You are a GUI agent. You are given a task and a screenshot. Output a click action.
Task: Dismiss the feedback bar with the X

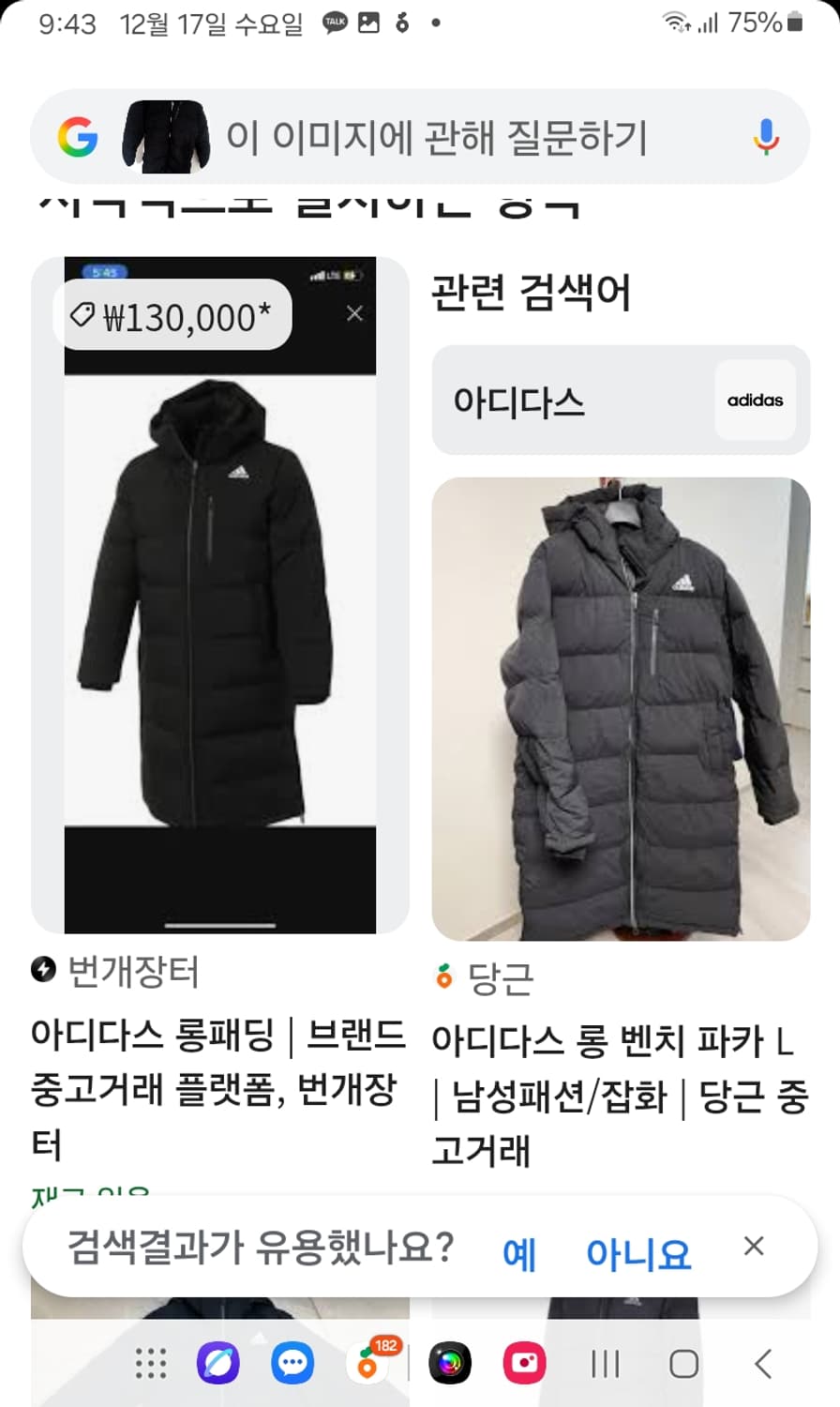pyautogui.click(x=755, y=1247)
